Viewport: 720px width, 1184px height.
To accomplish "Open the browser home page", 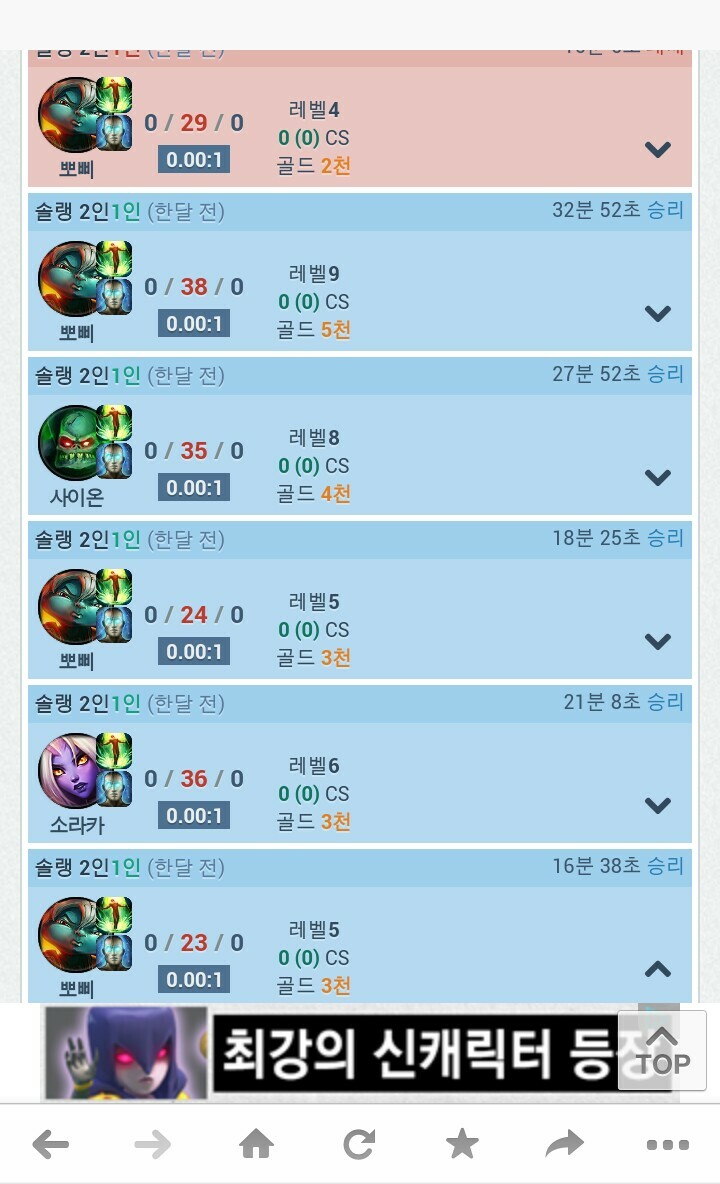I will tap(256, 1144).
